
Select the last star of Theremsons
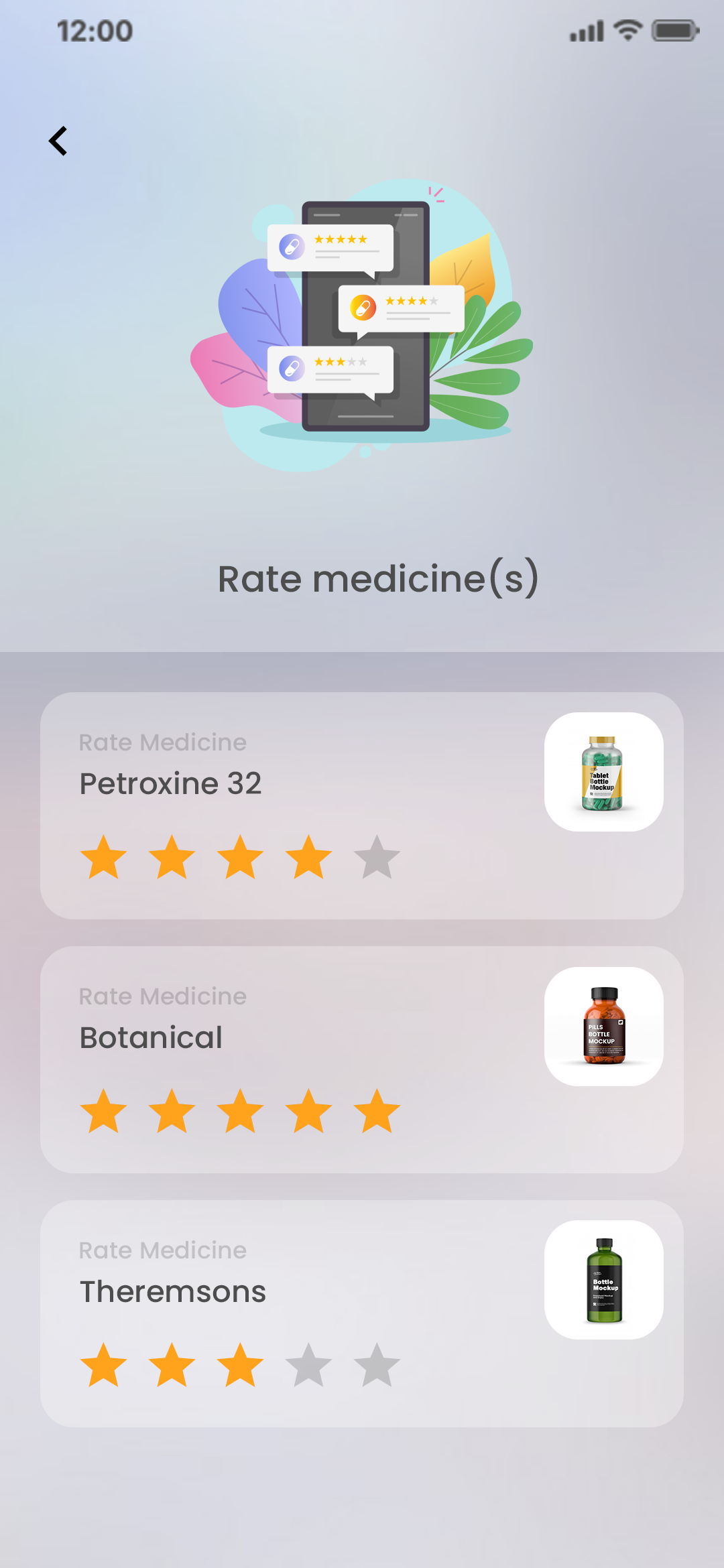point(376,1364)
